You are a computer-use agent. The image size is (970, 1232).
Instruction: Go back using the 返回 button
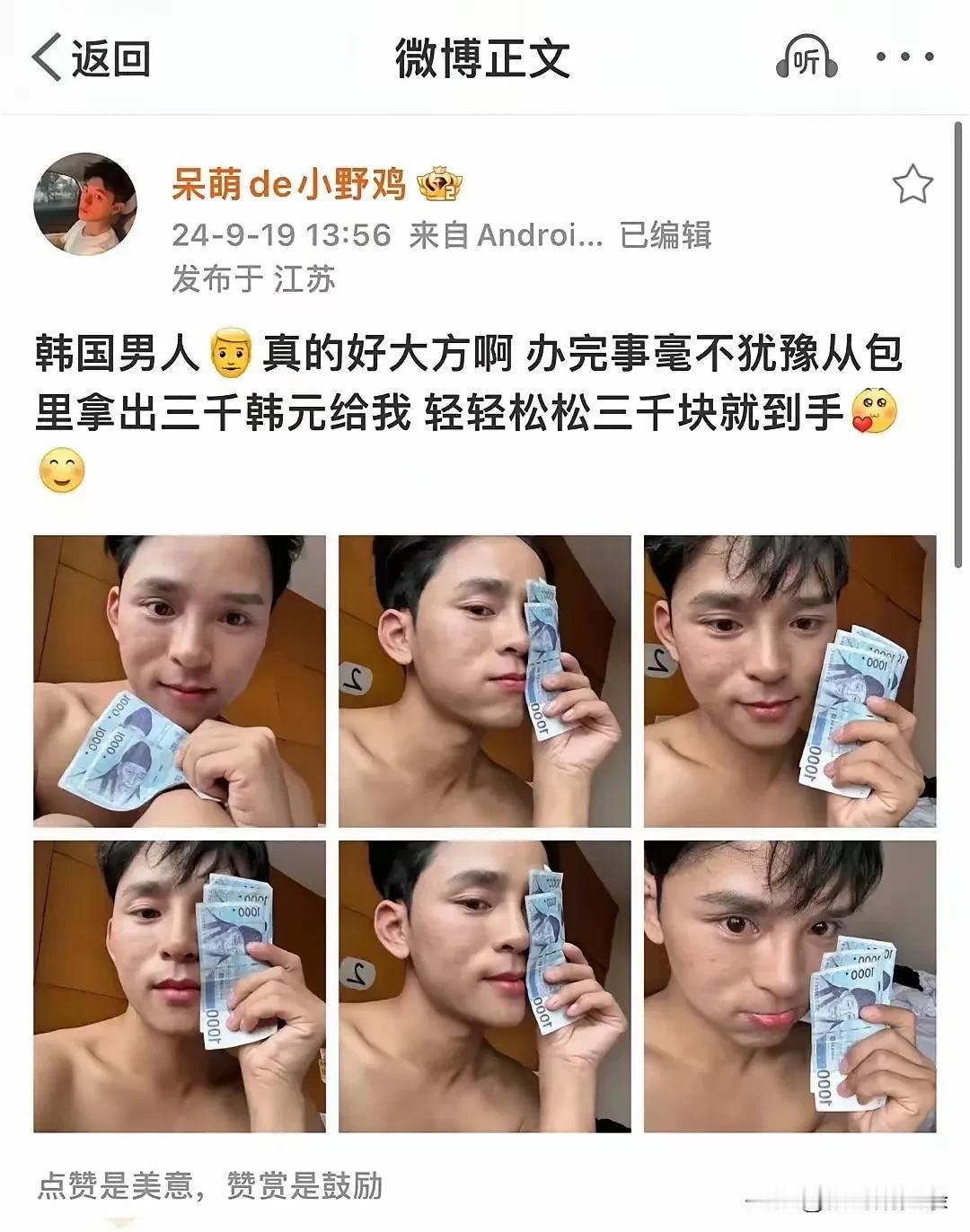[90, 58]
